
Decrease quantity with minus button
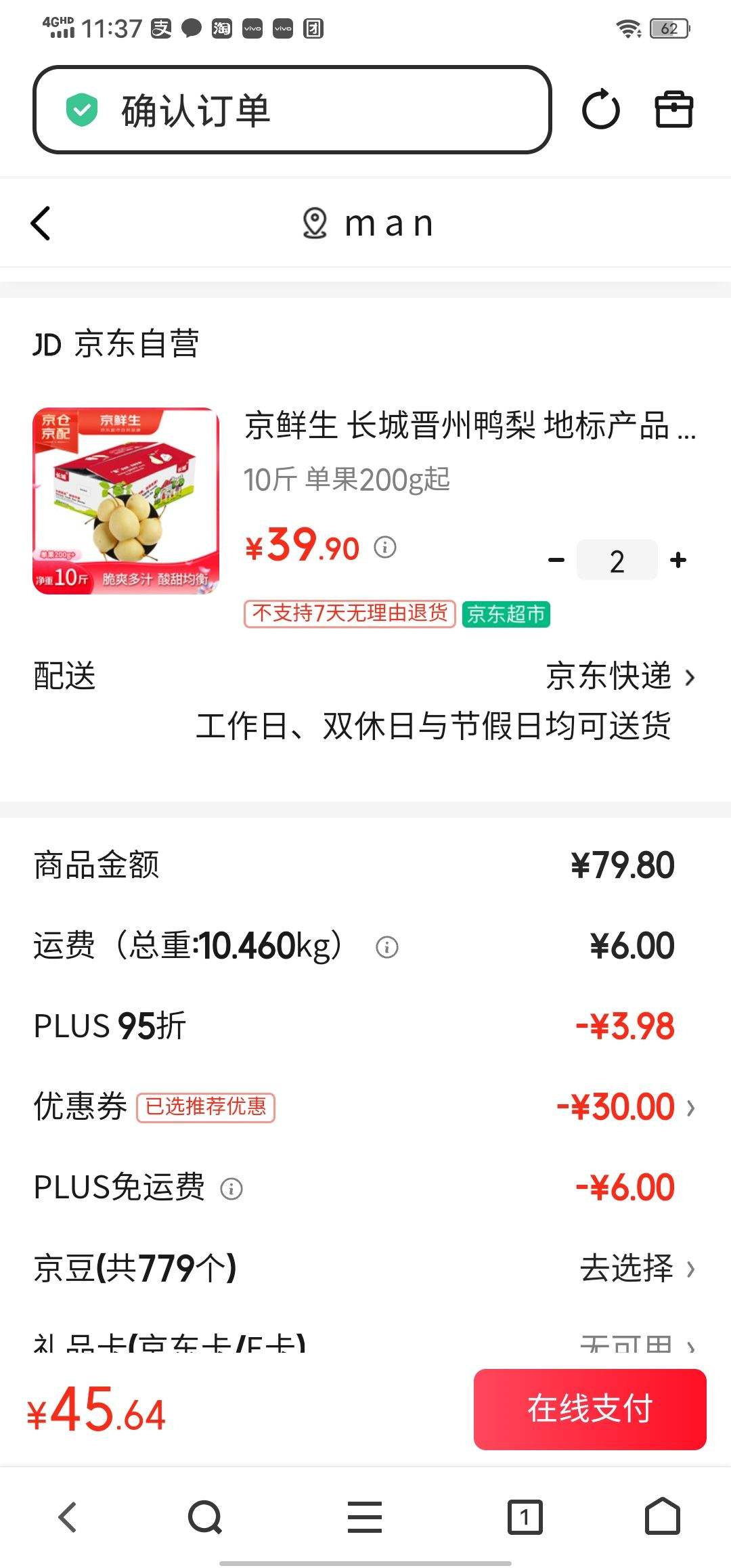(x=557, y=559)
